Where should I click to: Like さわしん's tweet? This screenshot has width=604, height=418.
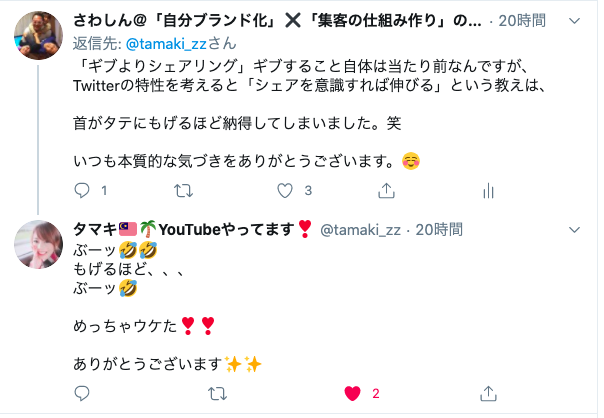click(x=285, y=190)
